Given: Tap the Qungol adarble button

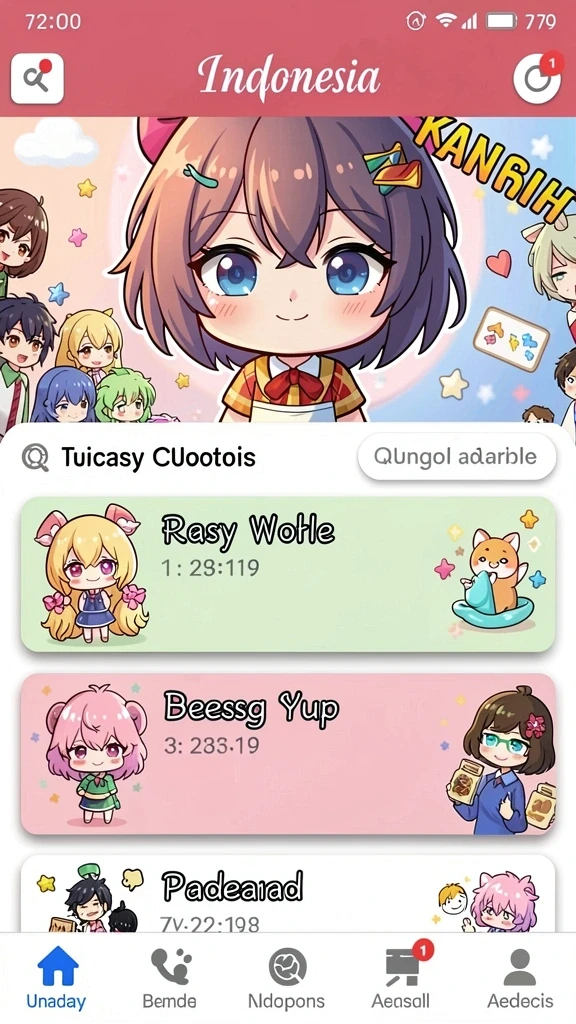Looking at the screenshot, I should click(456, 456).
